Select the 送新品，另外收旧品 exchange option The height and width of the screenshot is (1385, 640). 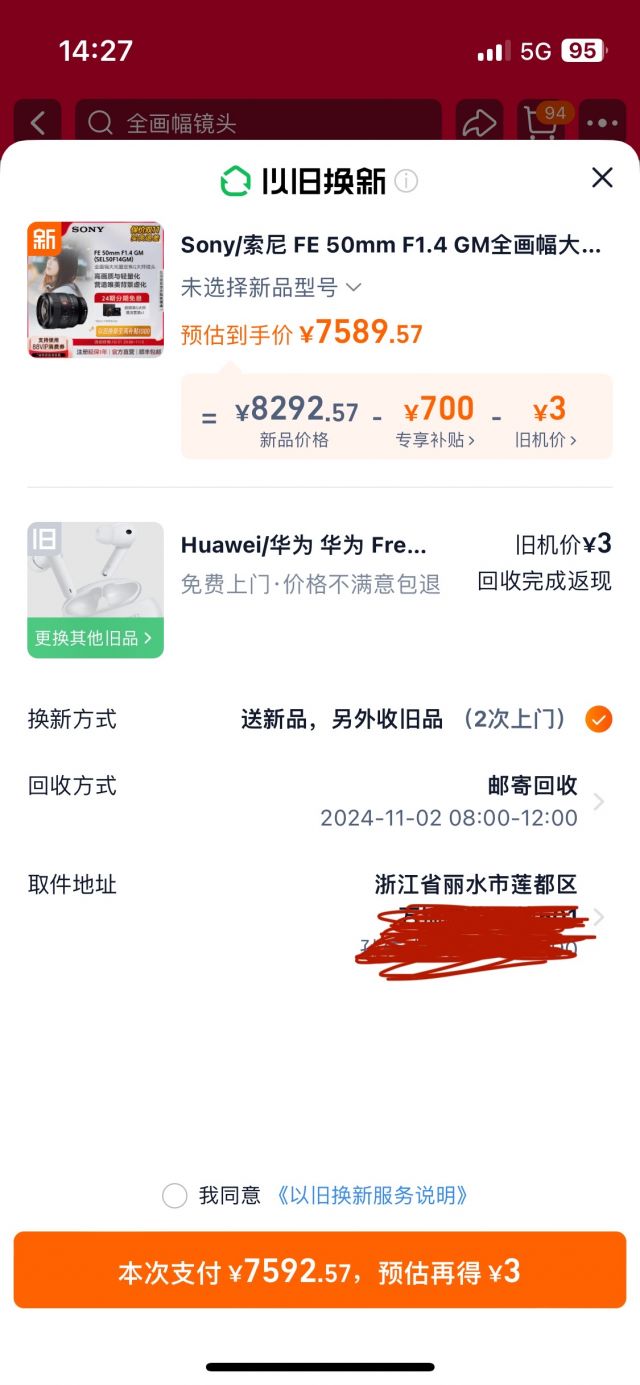click(x=599, y=719)
